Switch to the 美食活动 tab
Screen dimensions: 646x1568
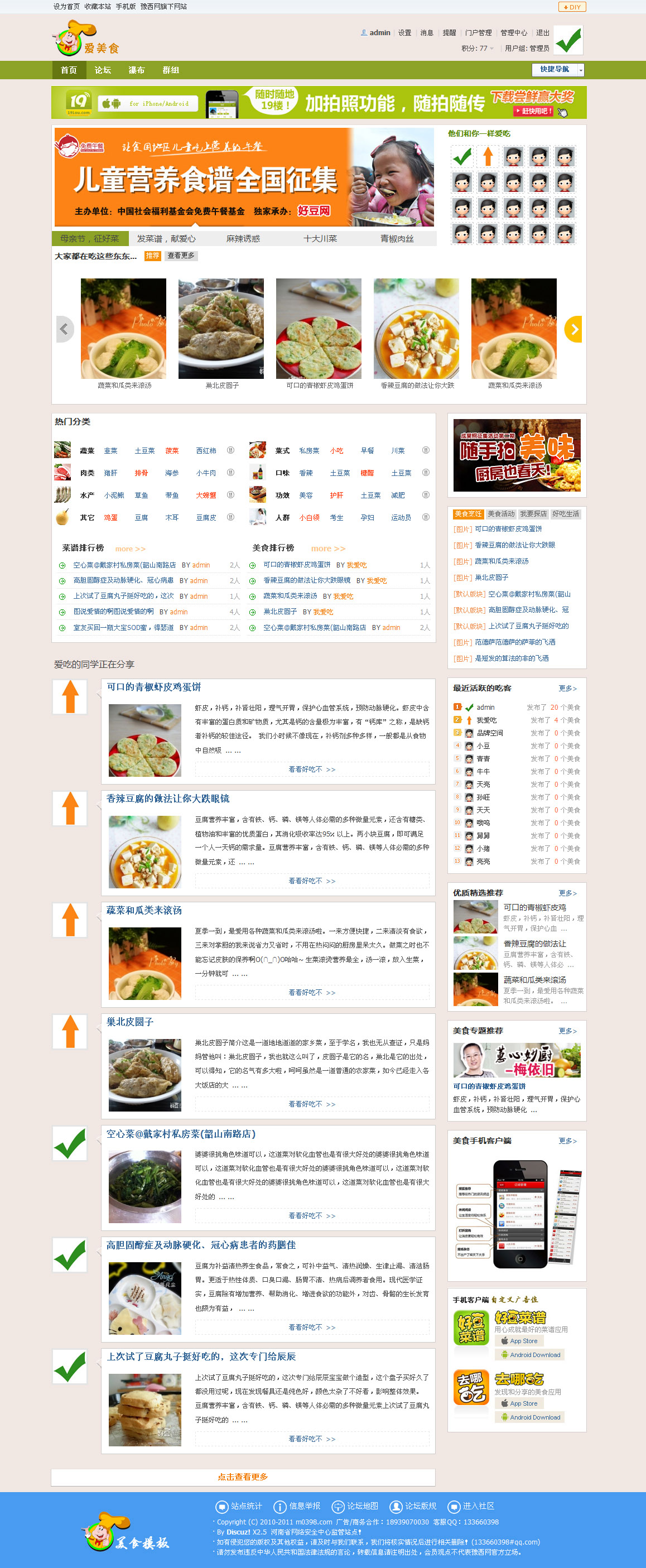point(501,514)
